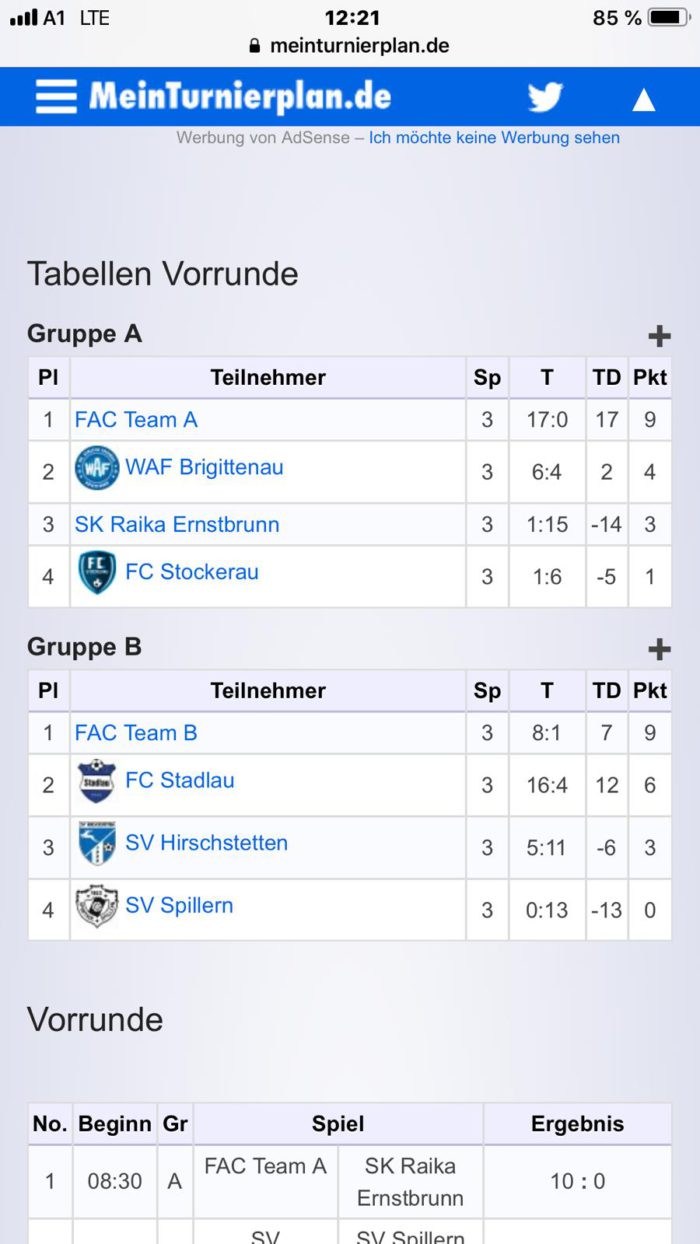
Task: Open the Twitter link
Action: point(546,97)
